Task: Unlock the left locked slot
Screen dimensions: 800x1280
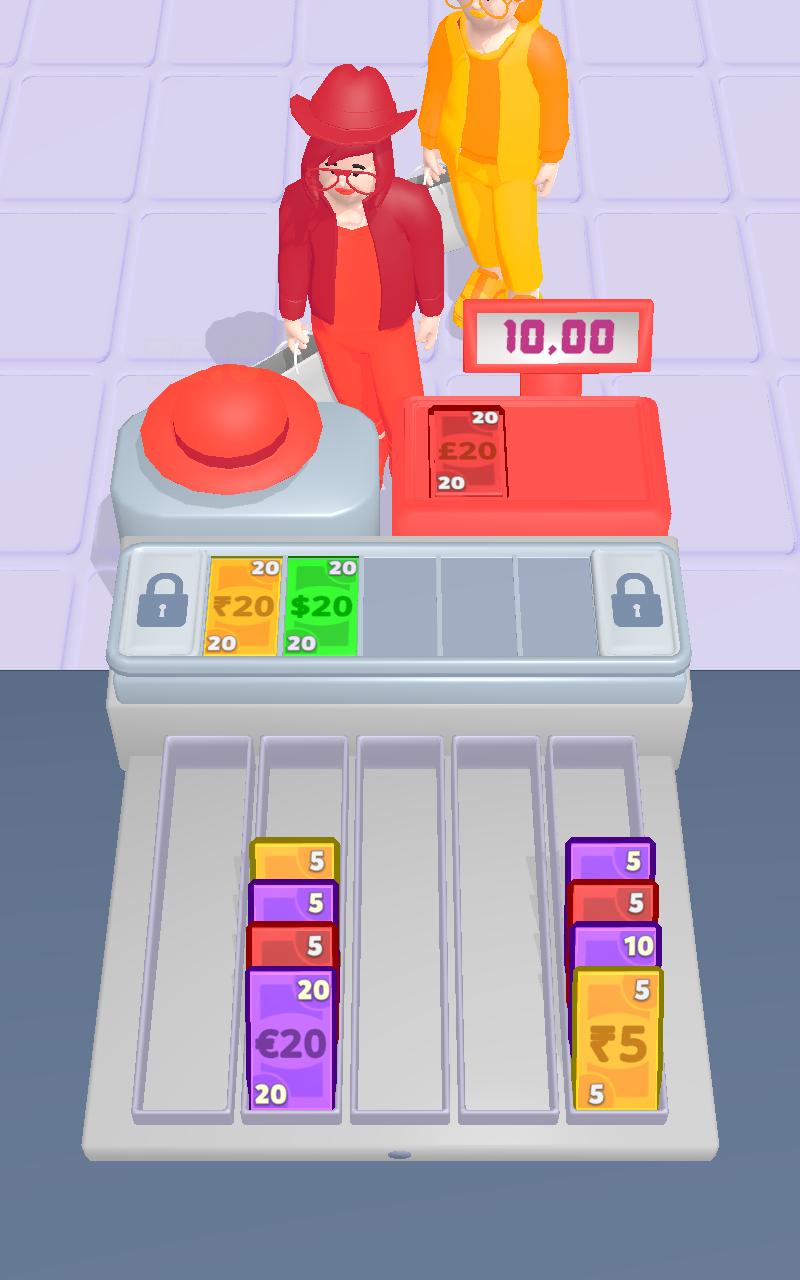Action: tap(162, 601)
